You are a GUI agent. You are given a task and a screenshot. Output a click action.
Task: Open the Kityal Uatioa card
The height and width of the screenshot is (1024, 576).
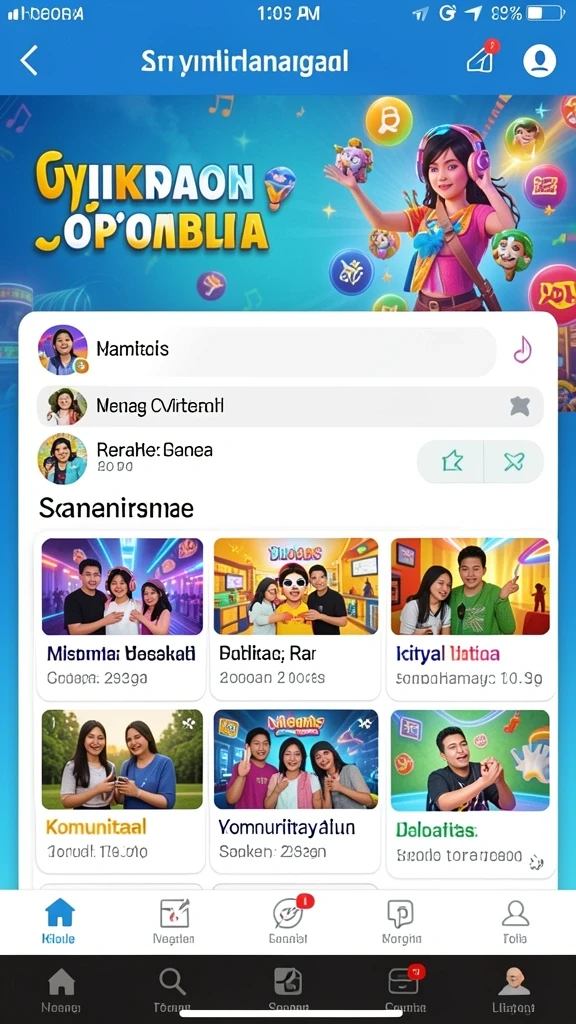click(x=470, y=616)
